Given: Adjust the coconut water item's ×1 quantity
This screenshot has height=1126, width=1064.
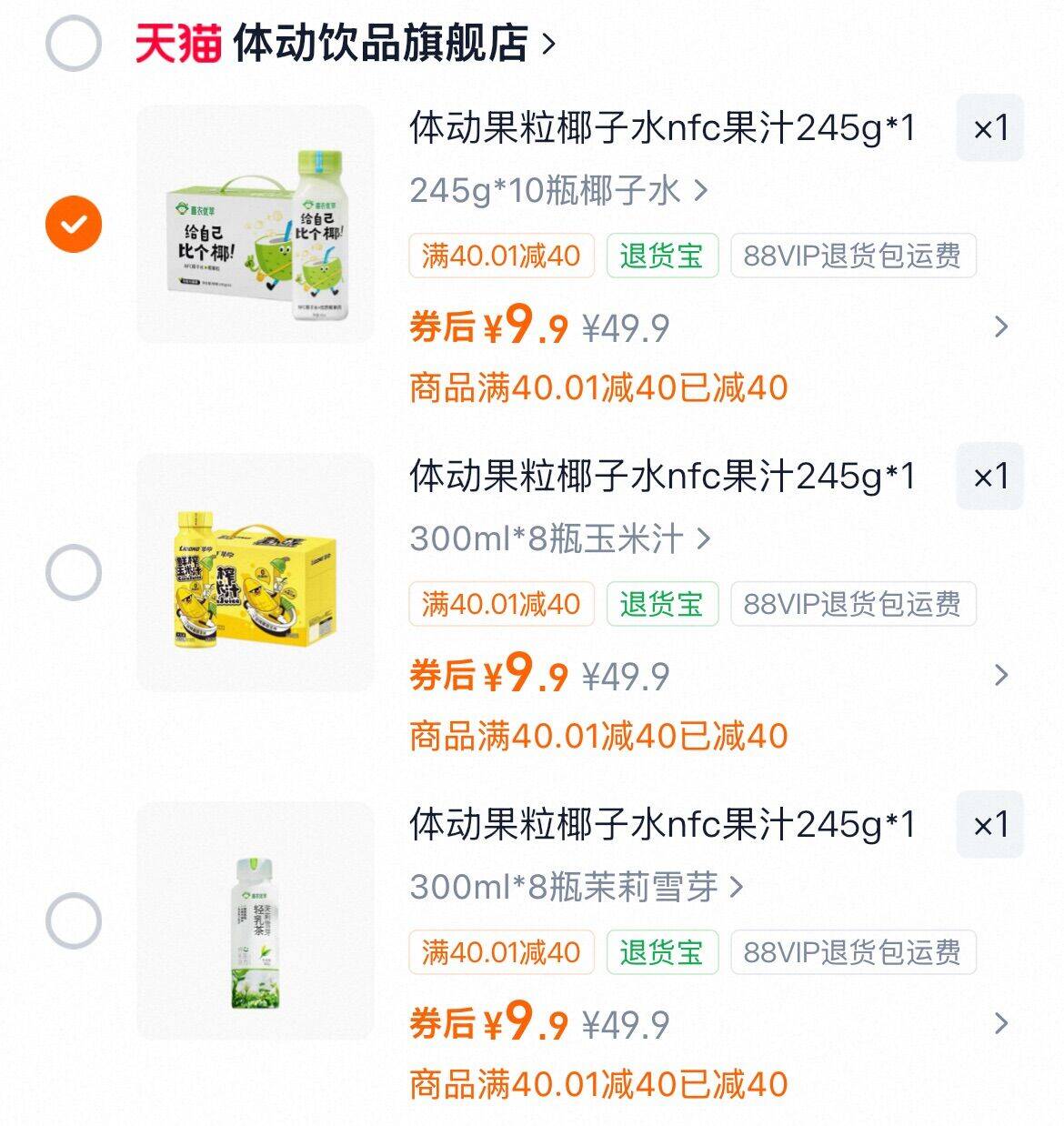Looking at the screenshot, I should [x=989, y=128].
